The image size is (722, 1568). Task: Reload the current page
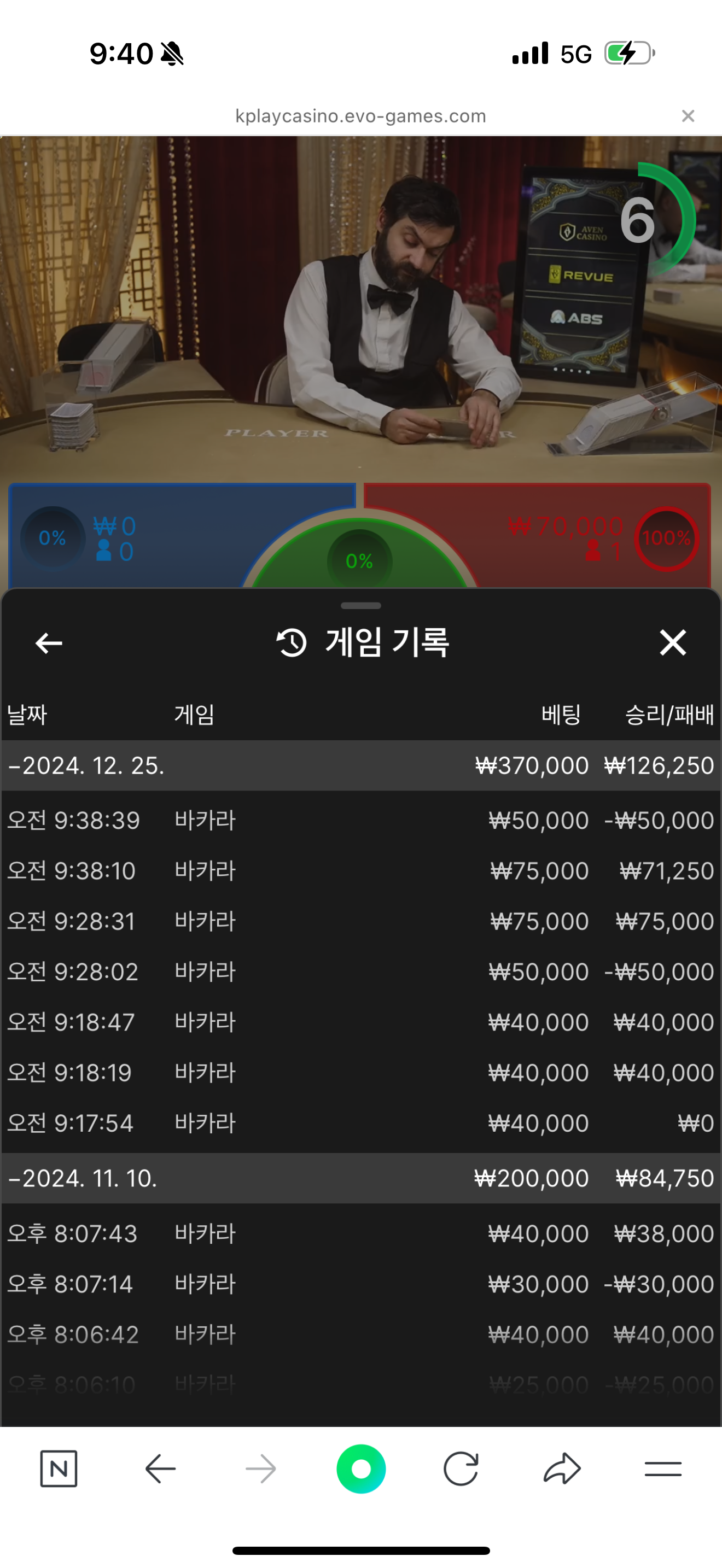click(x=461, y=1469)
